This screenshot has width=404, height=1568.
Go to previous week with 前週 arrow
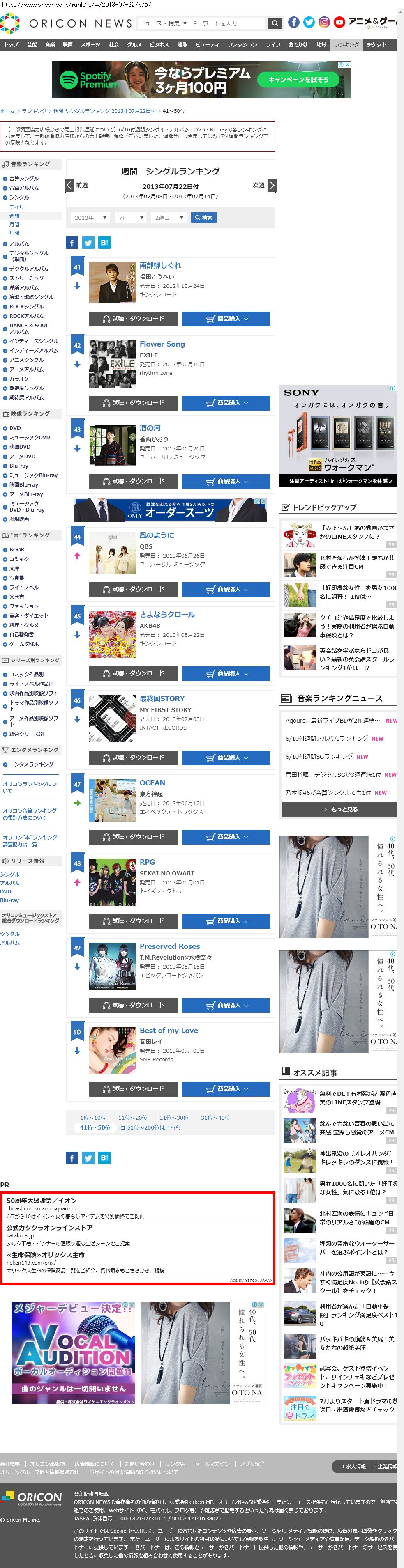(69, 185)
